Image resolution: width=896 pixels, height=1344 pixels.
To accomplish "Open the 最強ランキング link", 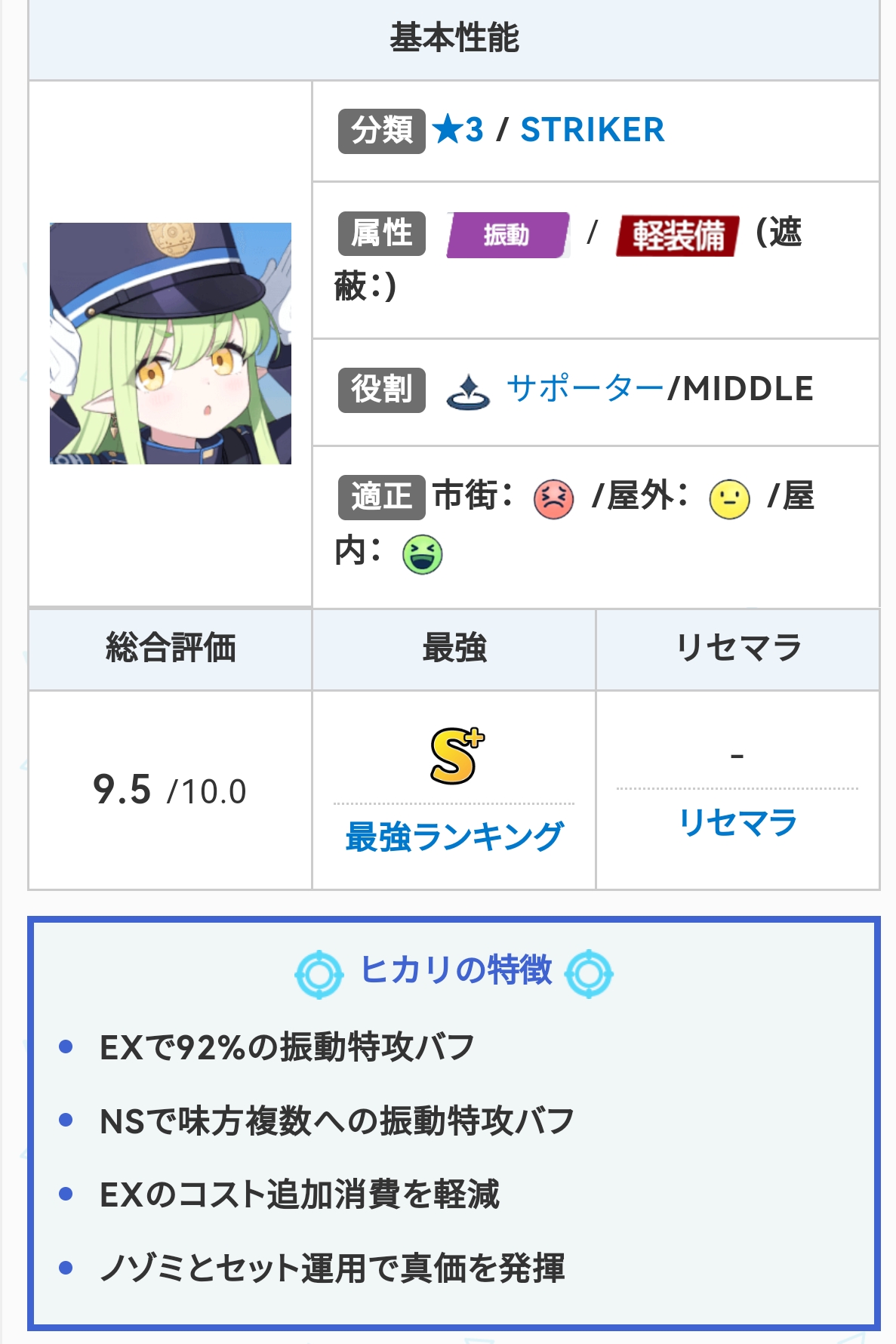I will (x=454, y=837).
